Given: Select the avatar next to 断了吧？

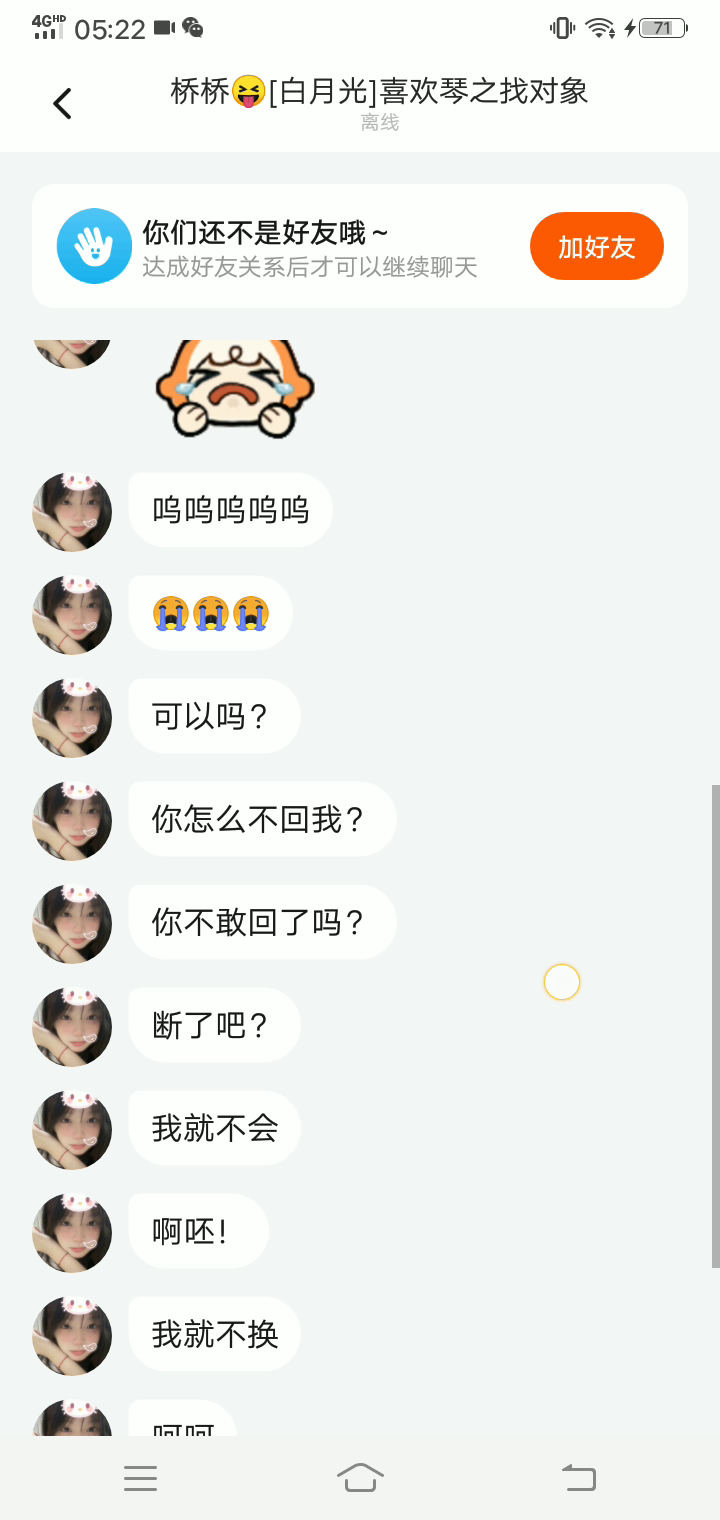Looking at the screenshot, I should (72, 1027).
